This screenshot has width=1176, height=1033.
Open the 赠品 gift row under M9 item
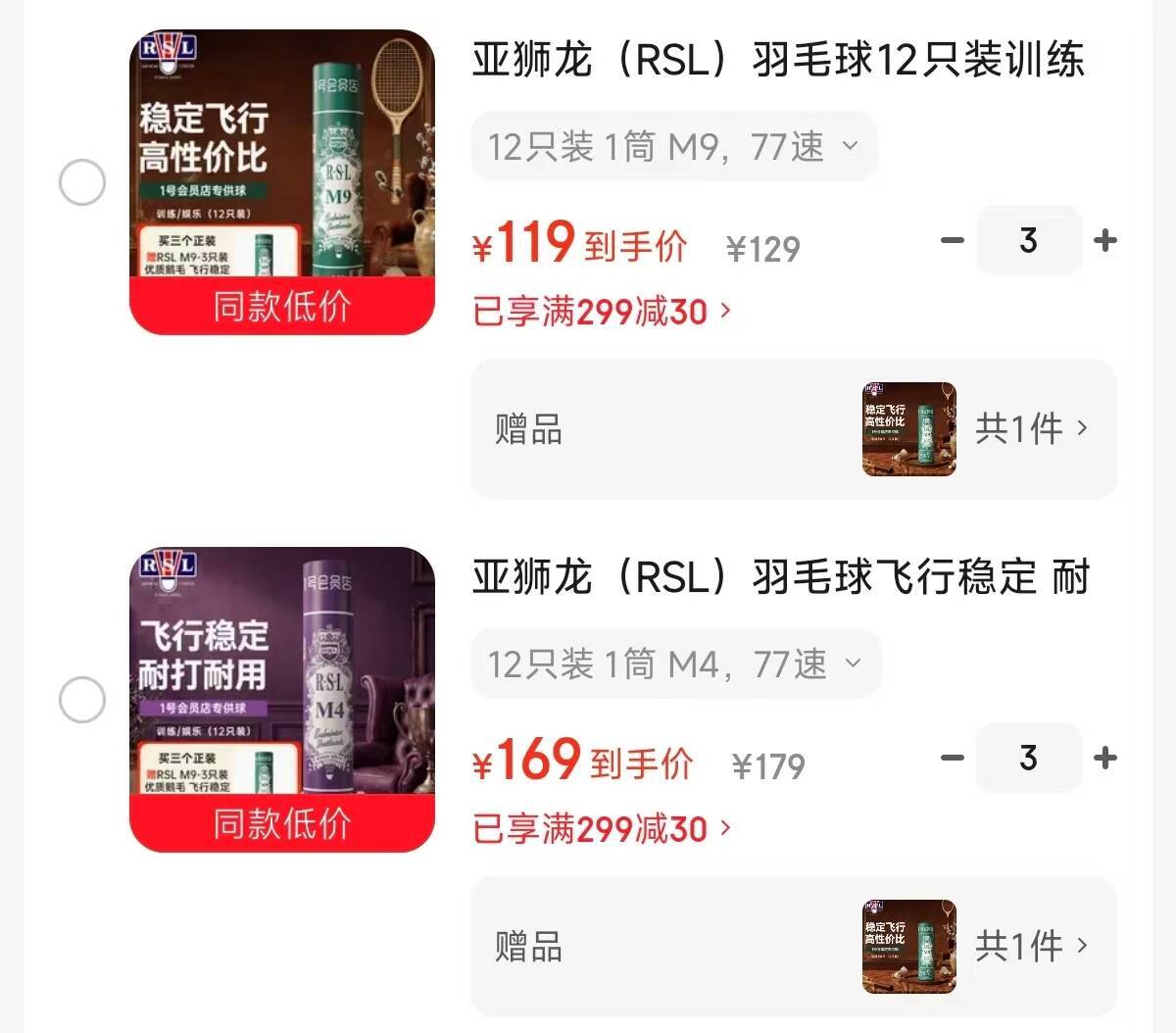pos(792,429)
